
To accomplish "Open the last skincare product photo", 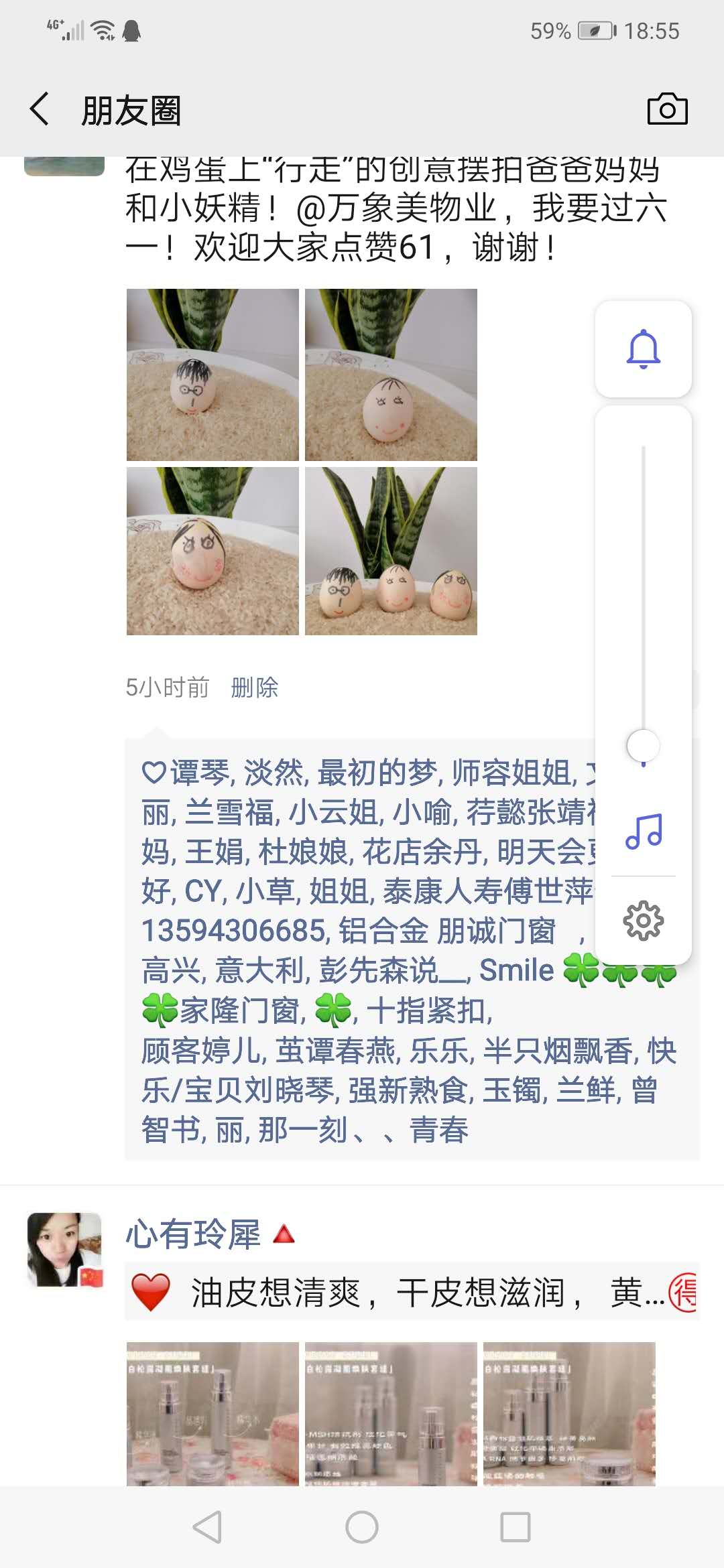I will coord(569,1414).
